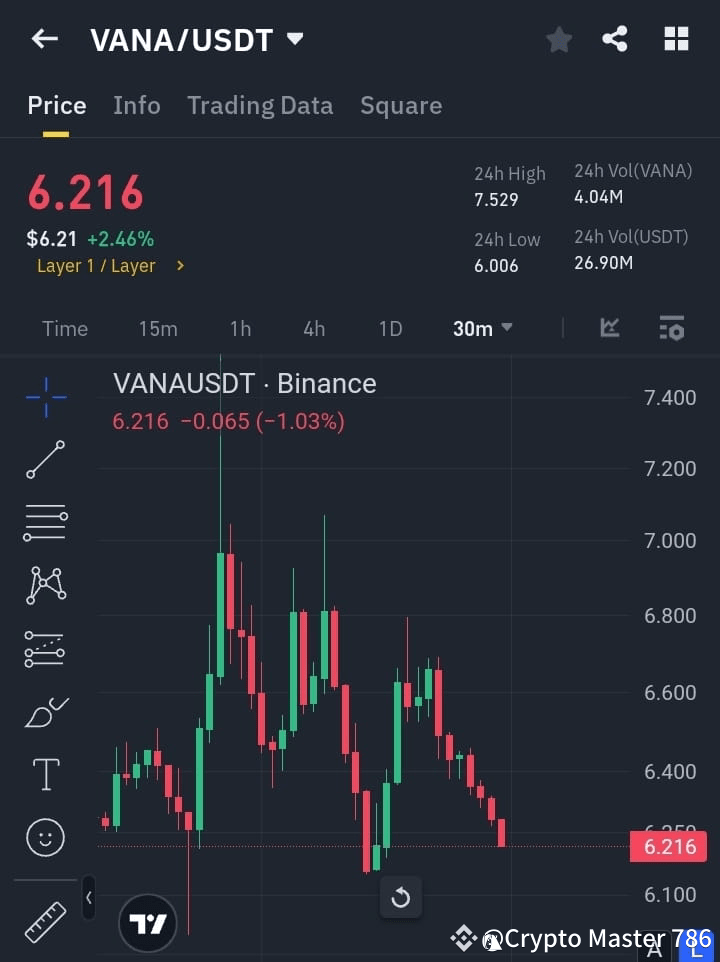
Task: Switch to the Trading Data tab
Action: click(260, 105)
